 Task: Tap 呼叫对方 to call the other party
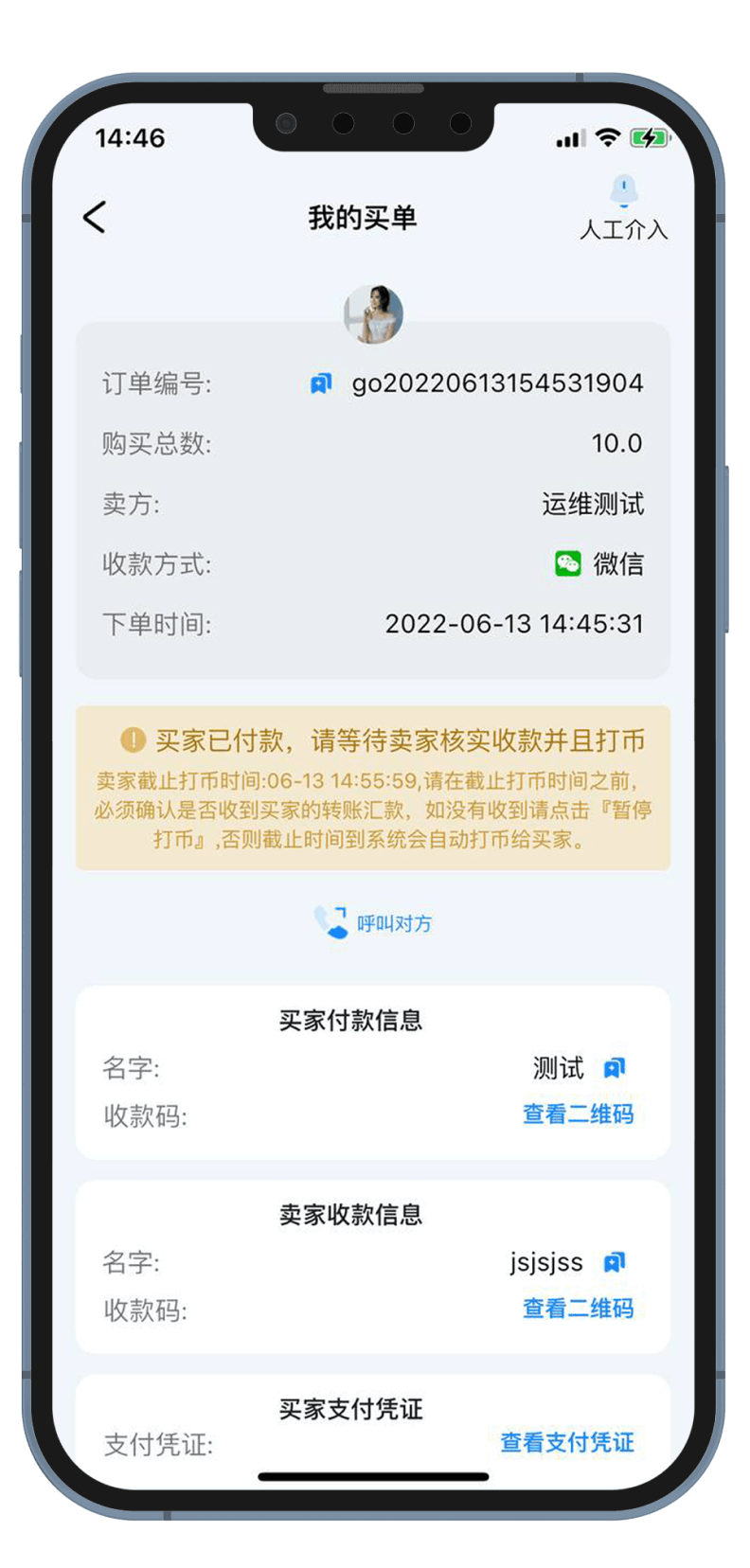pos(374,922)
